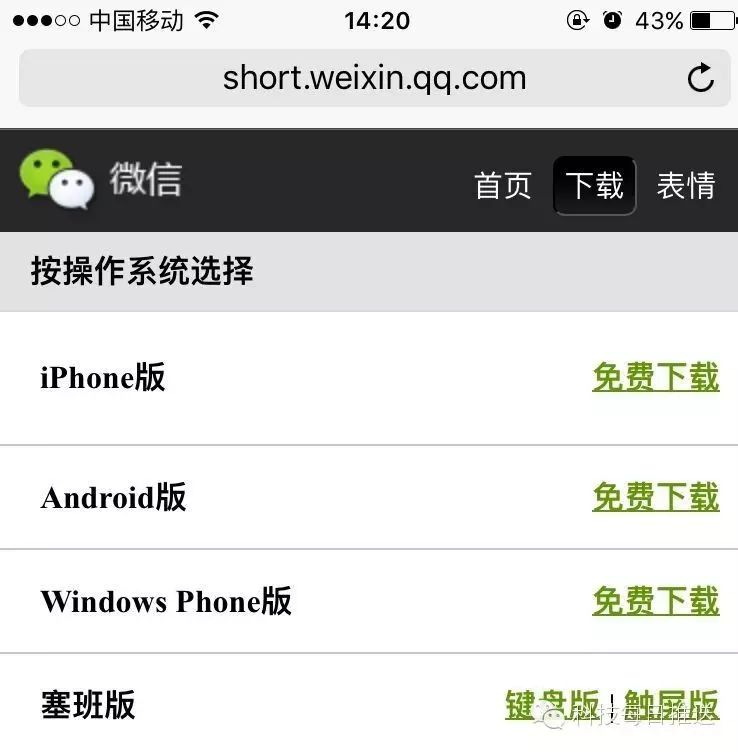The height and width of the screenshot is (752, 738).
Task: Tap the short.weixin.qq.com address bar
Action: pos(374,78)
